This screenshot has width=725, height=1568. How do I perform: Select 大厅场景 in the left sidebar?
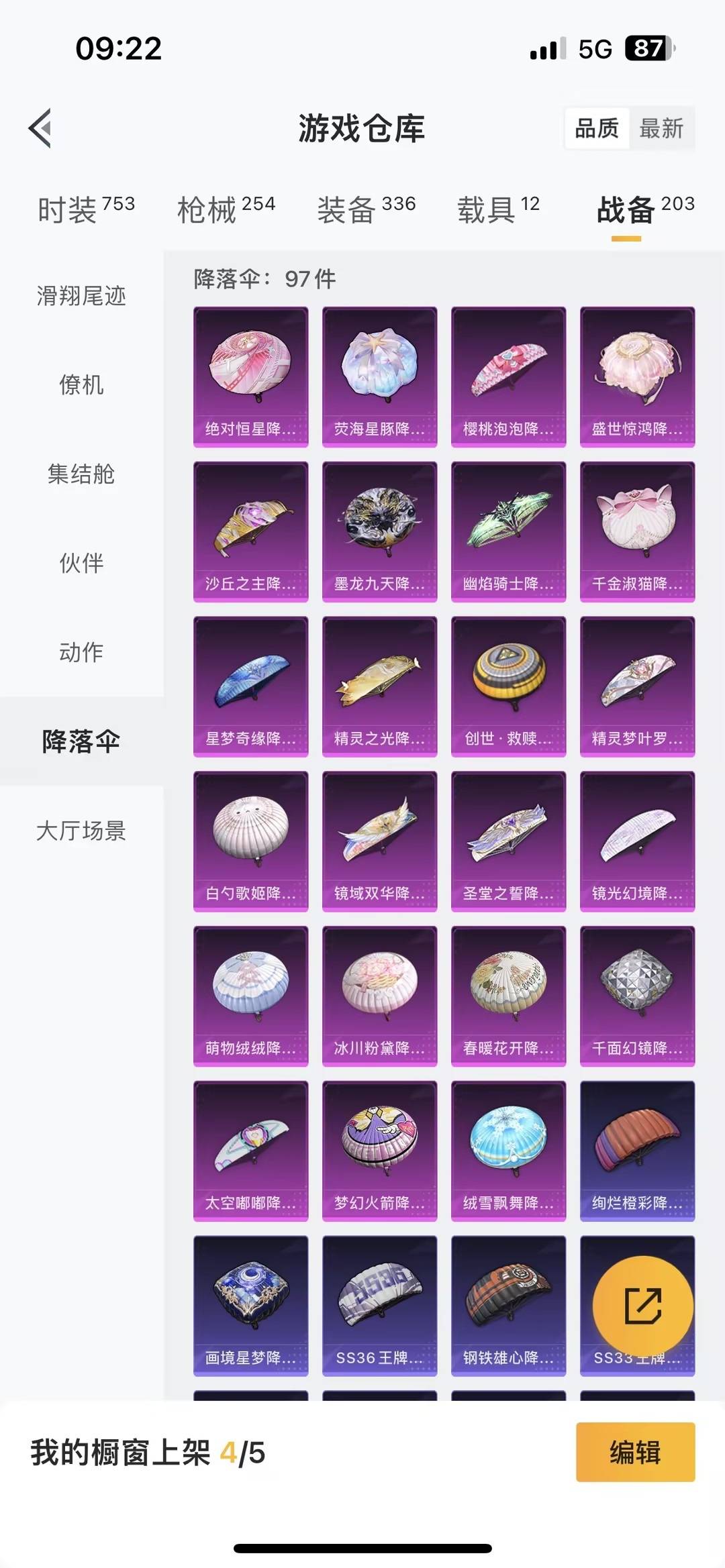pyautogui.click(x=81, y=832)
